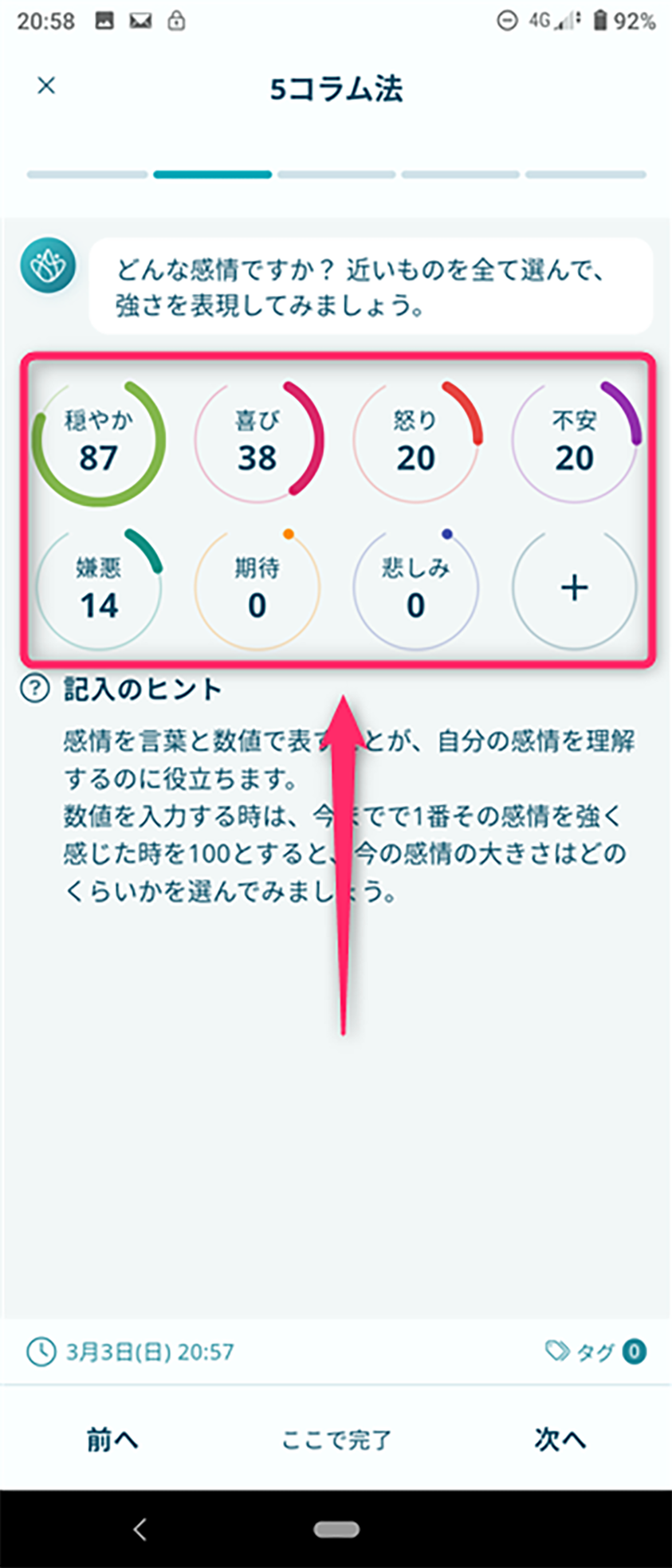This screenshot has height=1568, width=672.
Task: Select the 喜び emotion dial
Action: click(x=257, y=442)
